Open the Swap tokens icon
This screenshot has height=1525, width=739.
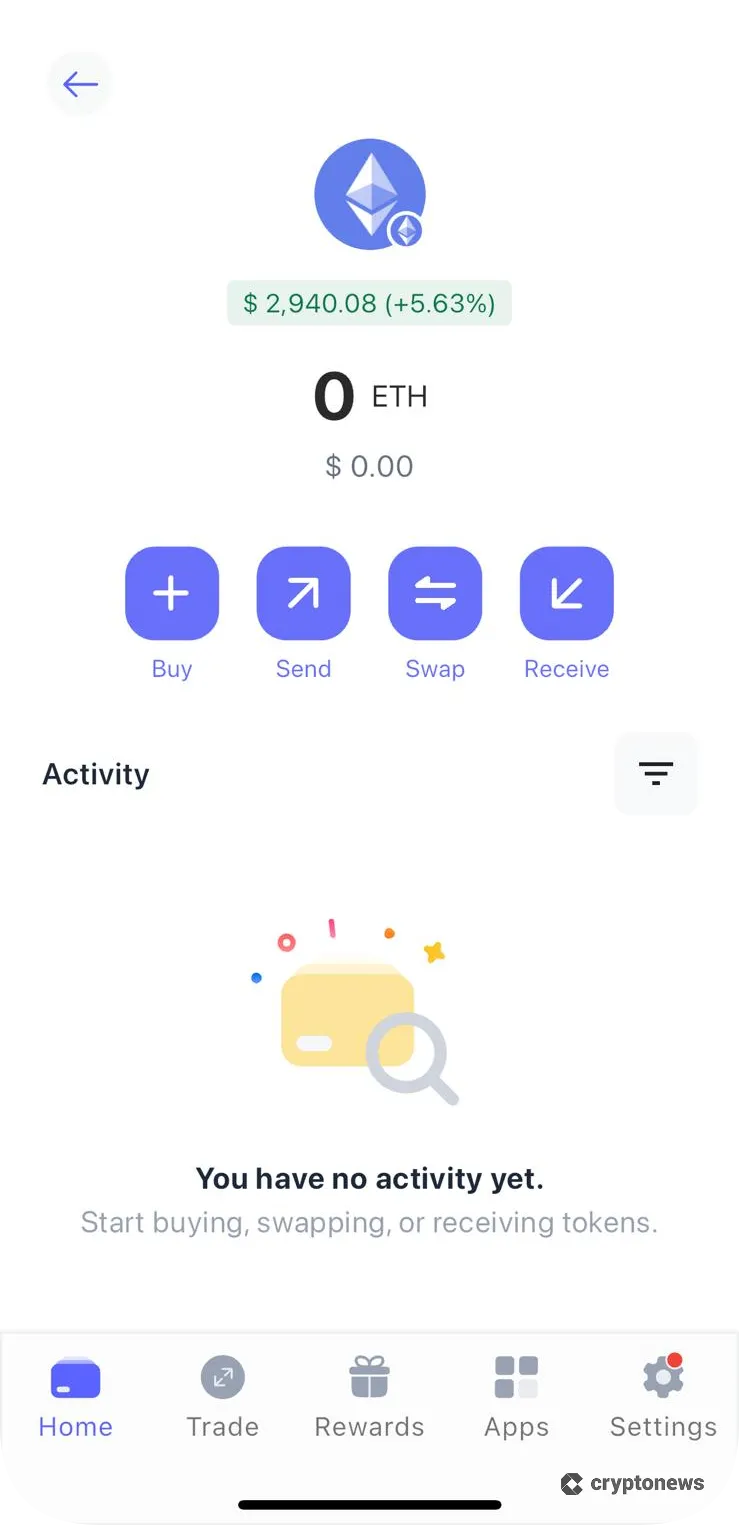point(435,593)
